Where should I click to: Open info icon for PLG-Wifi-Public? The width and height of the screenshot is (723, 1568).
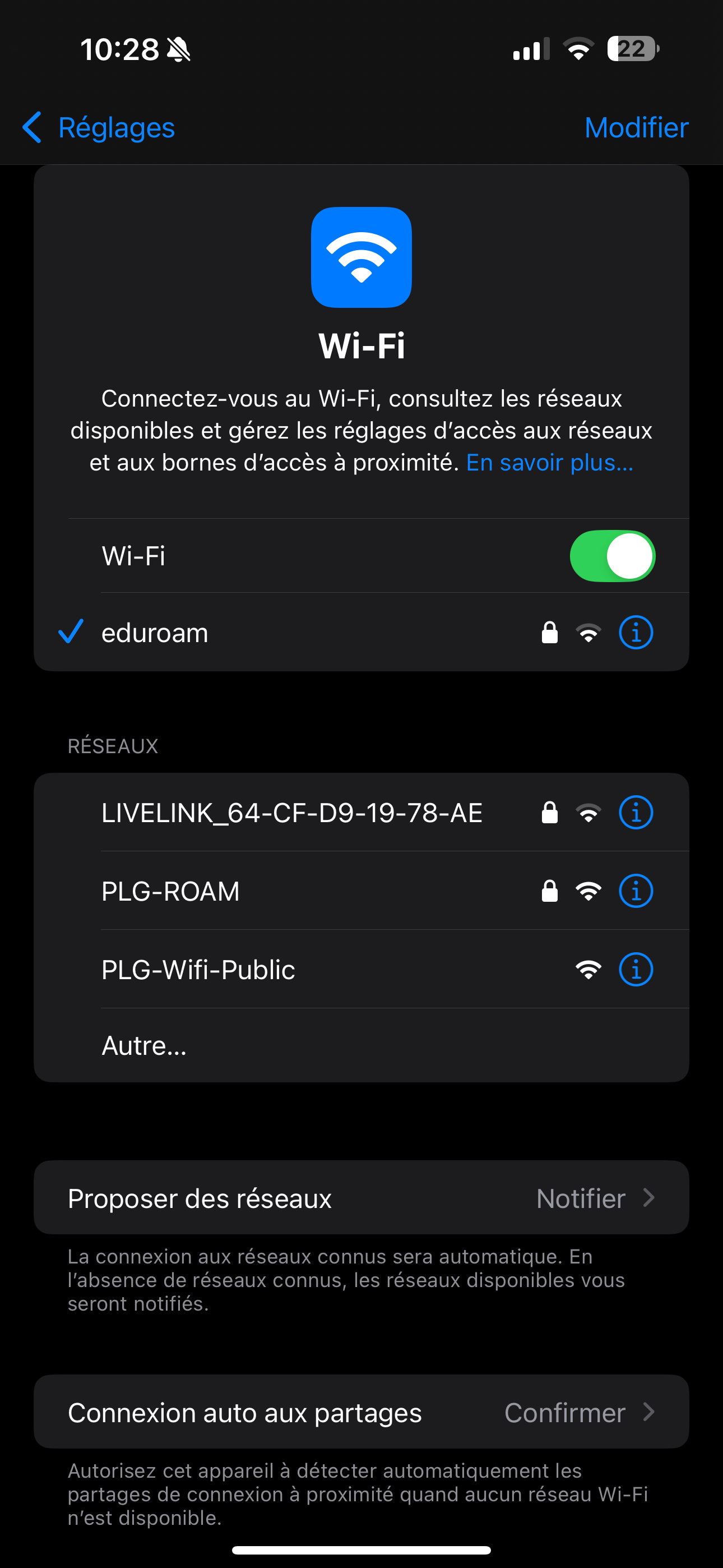point(636,970)
